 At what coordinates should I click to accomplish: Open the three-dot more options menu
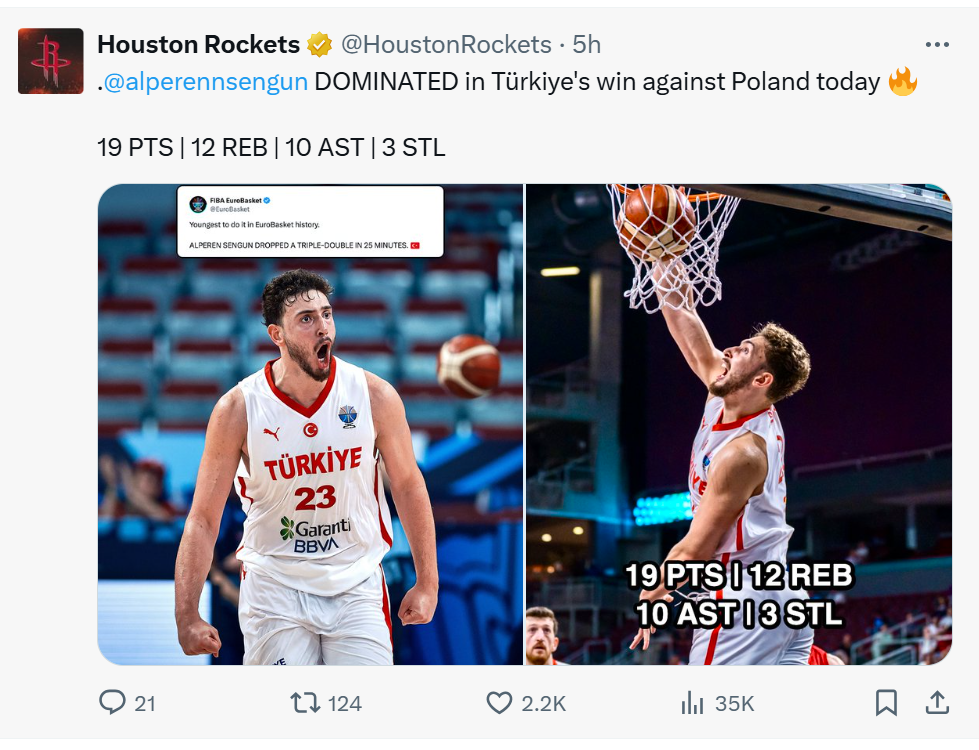pyautogui.click(x=937, y=45)
